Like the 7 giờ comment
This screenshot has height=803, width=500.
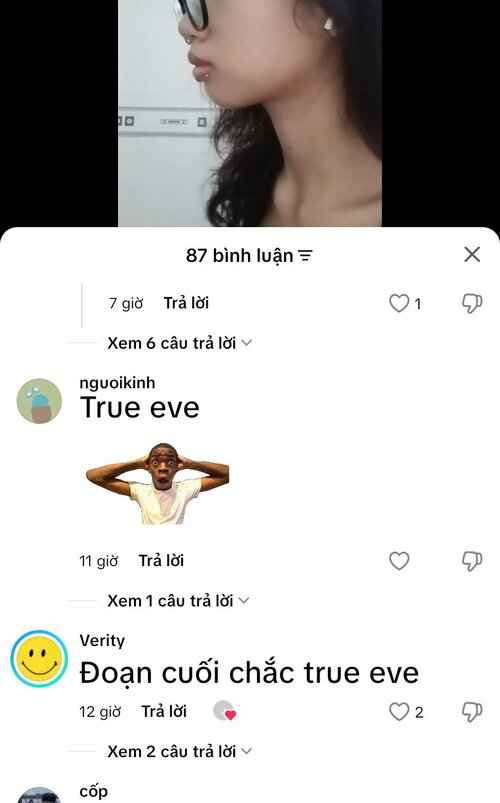coord(399,303)
